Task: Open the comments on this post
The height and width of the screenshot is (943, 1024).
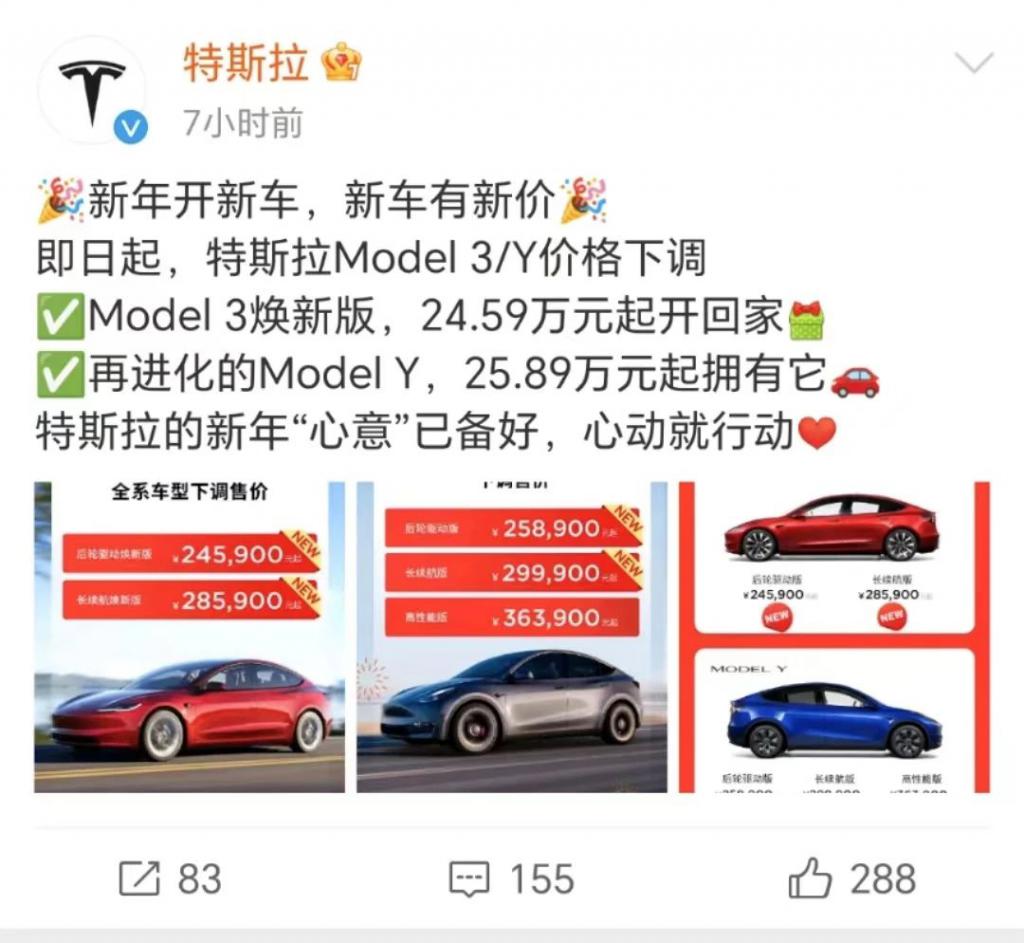Action: pos(511,879)
